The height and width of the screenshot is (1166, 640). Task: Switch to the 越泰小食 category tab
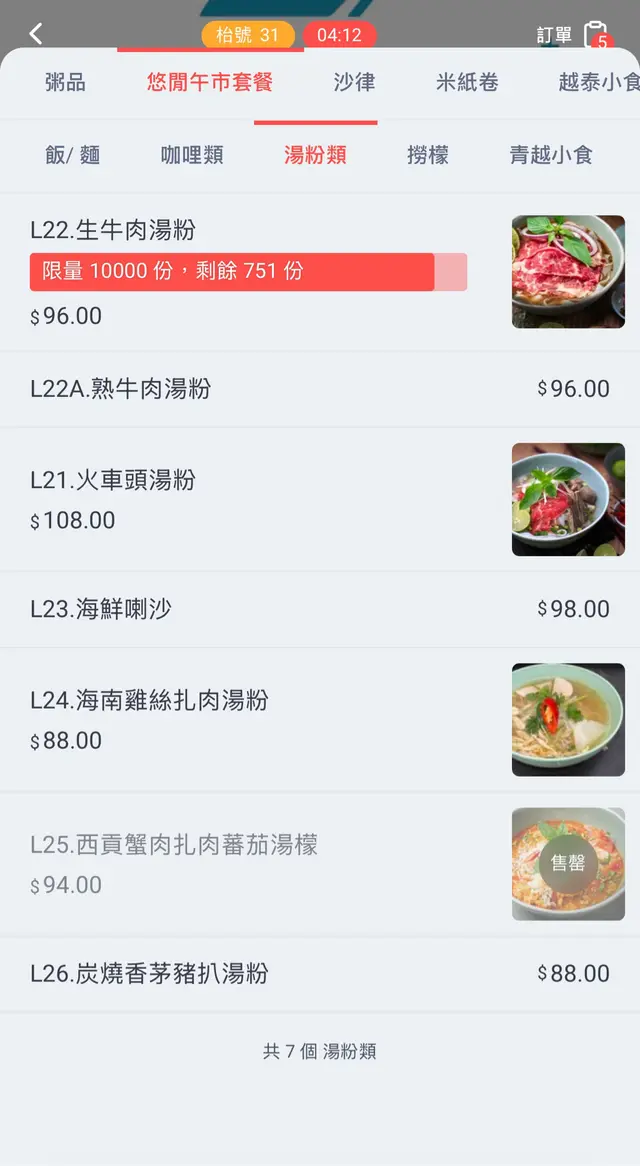click(598, 82)
